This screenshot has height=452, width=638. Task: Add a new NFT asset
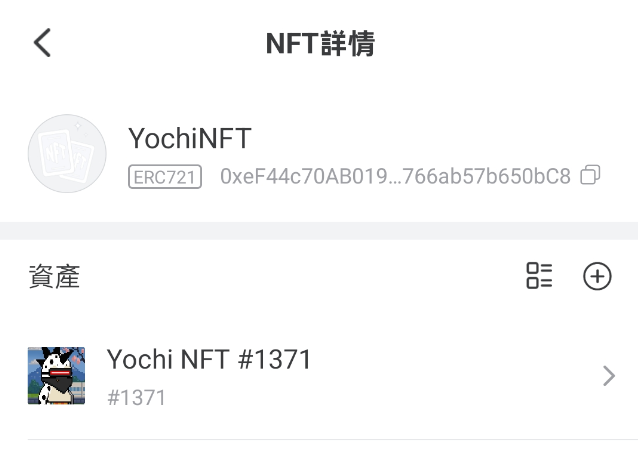point(597,276)
